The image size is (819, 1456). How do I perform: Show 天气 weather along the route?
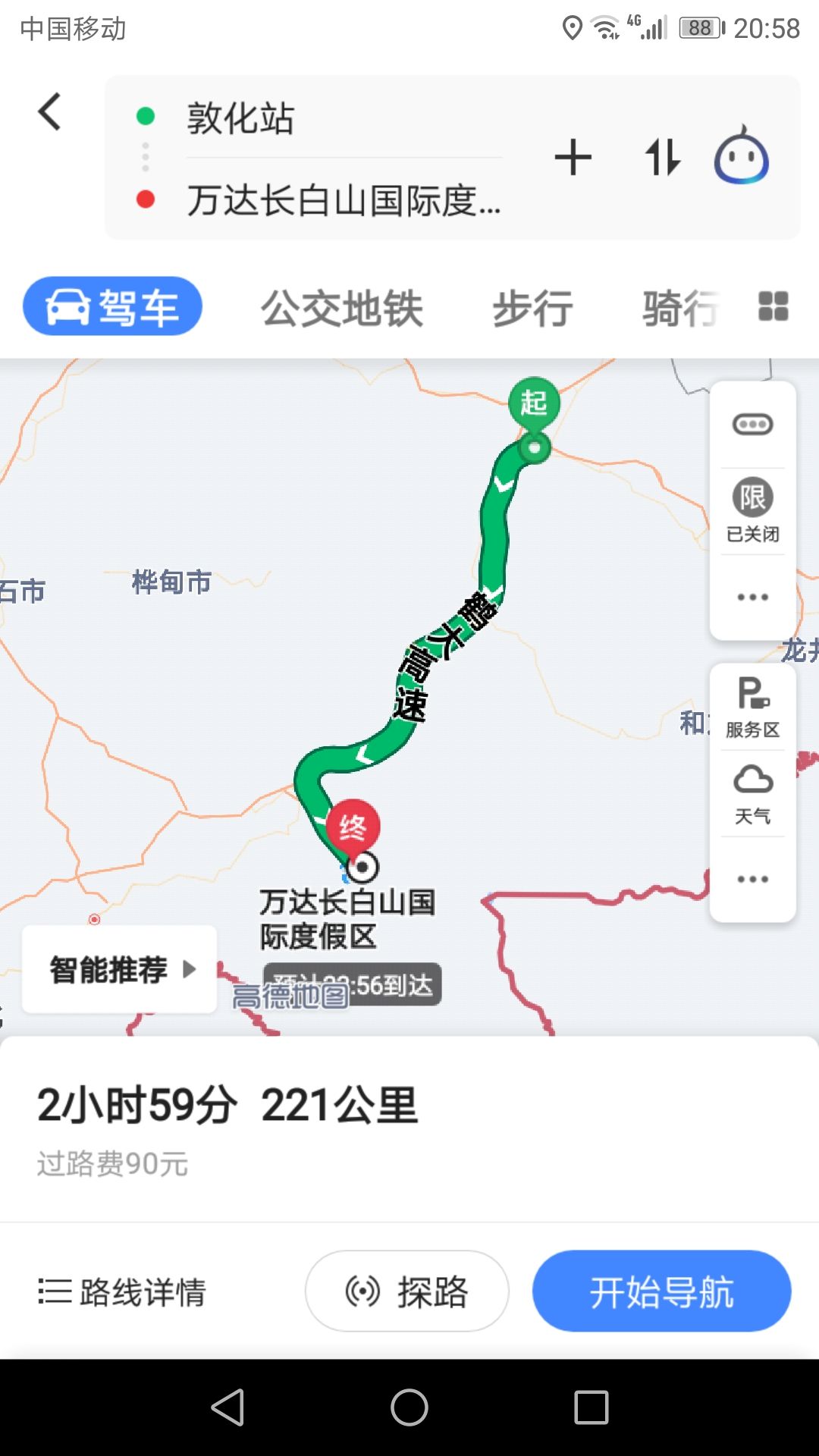click(752, 794)
